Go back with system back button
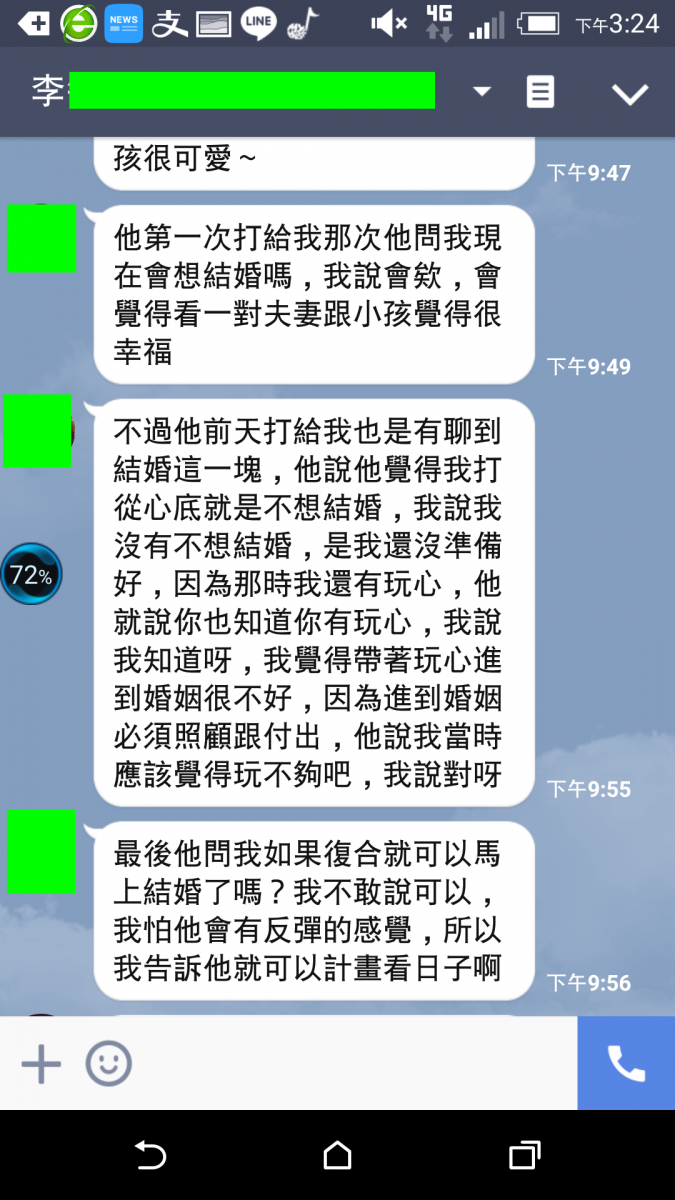The image size is (675, 1200). tap(150, 1156)
